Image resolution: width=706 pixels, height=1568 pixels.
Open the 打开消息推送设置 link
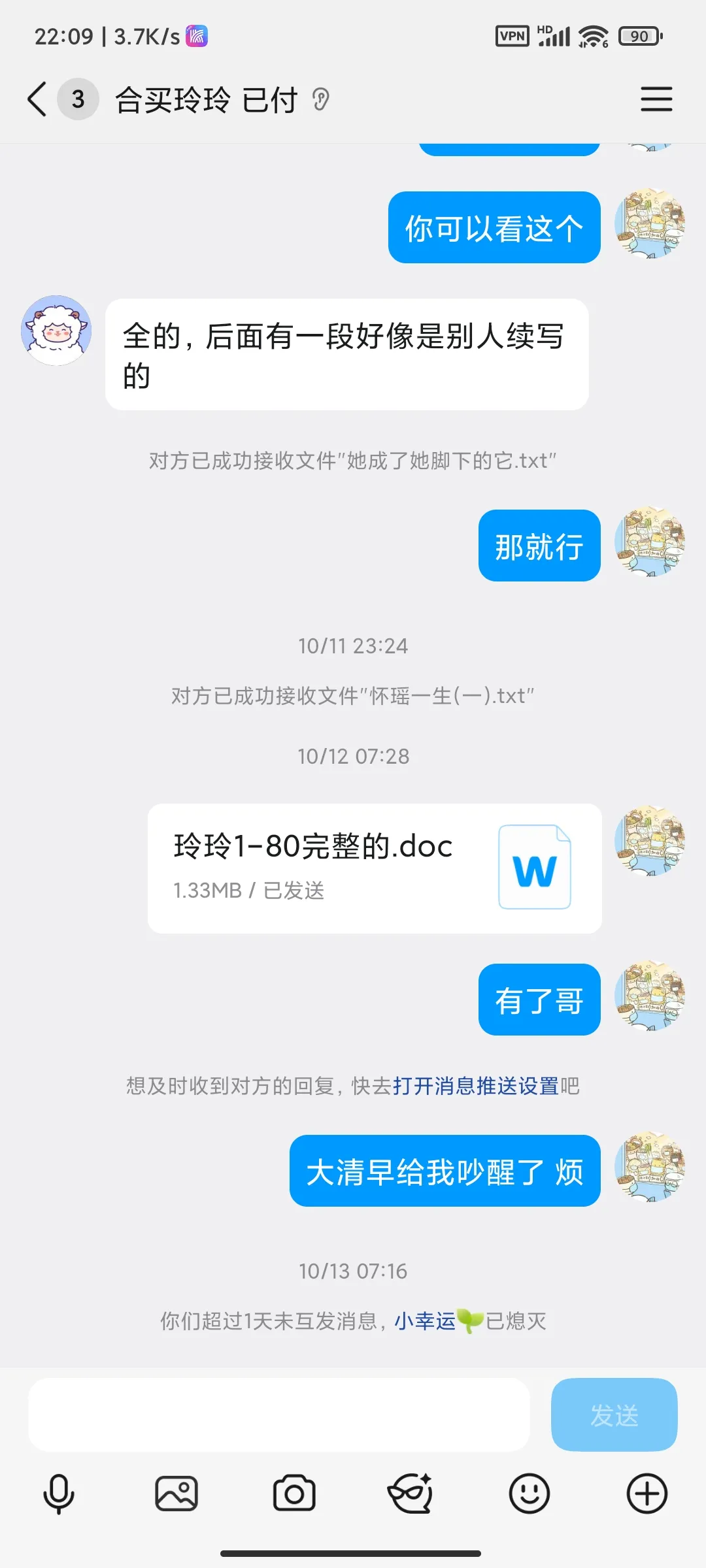[x=475, y=1086]
